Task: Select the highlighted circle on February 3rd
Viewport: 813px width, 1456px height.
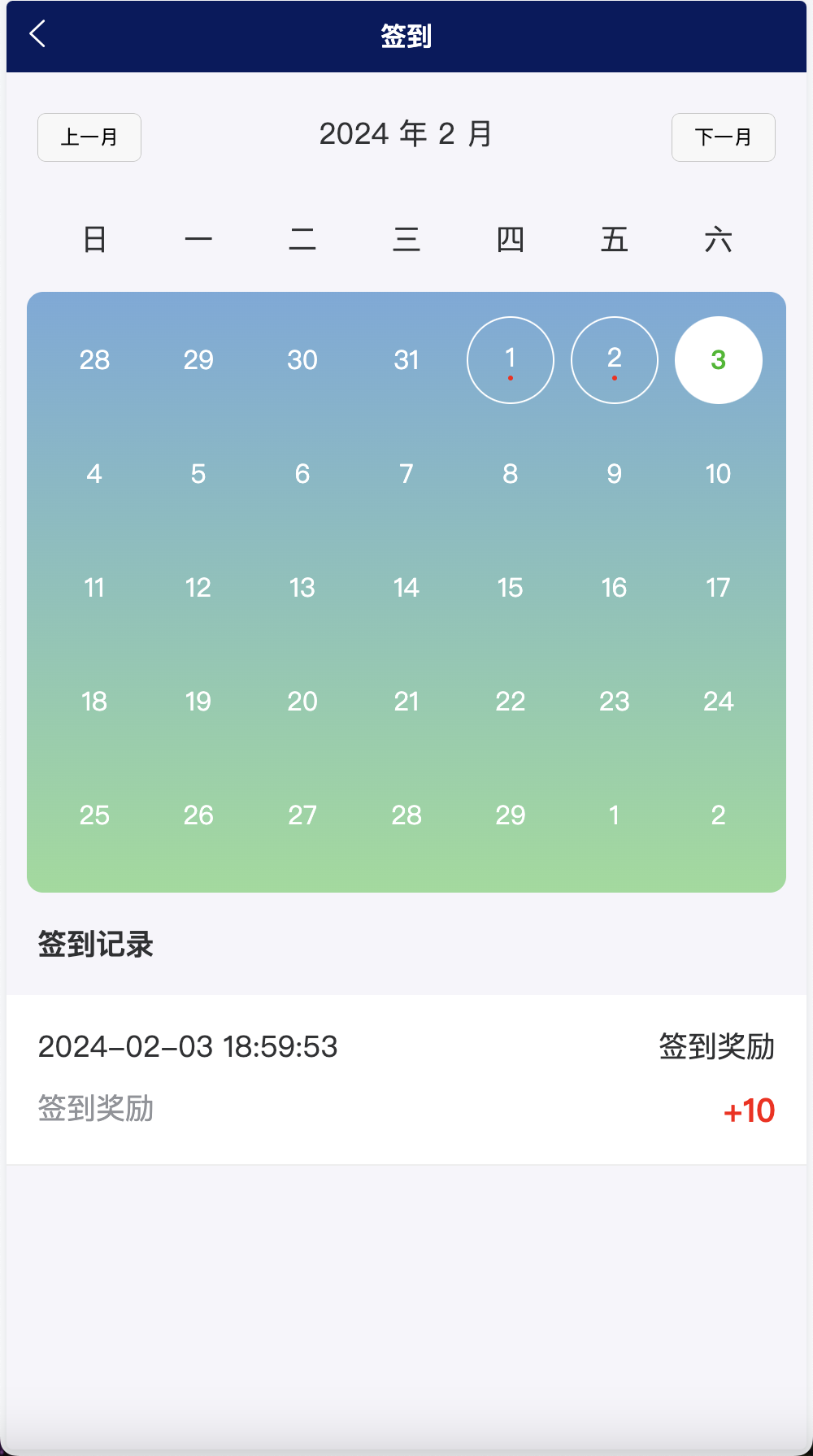Action: [718, 360]
